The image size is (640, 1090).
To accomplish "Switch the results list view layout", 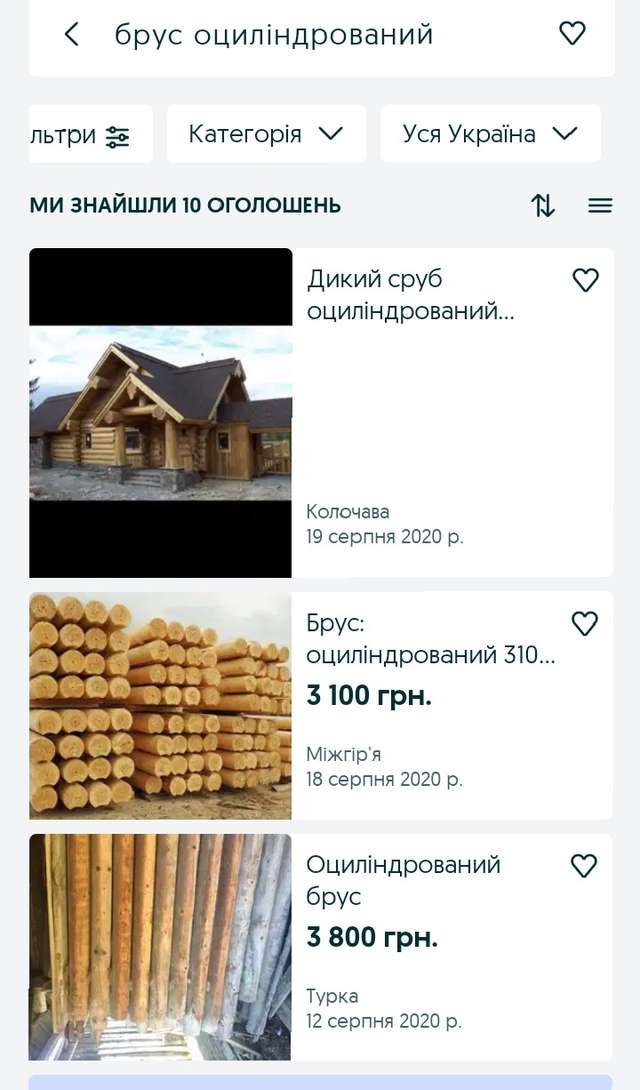I will coord(600,206).
